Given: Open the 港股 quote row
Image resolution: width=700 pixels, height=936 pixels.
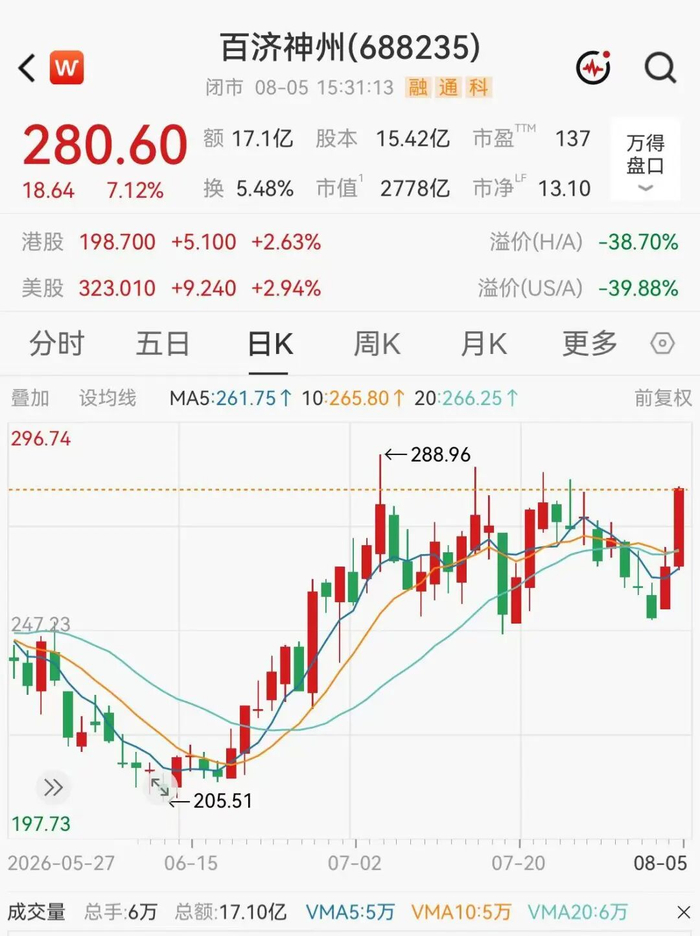Looking at the screenshot, I should pos(350,242).
